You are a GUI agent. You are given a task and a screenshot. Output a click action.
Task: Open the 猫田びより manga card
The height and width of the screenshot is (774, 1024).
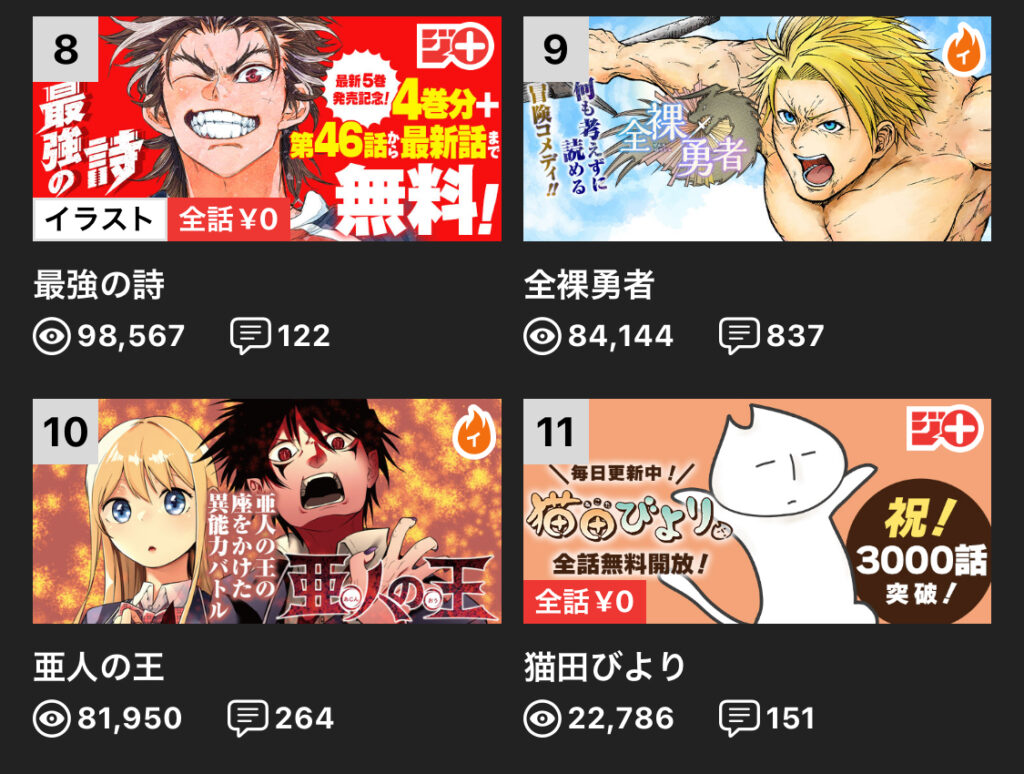(x=757, y=512)
